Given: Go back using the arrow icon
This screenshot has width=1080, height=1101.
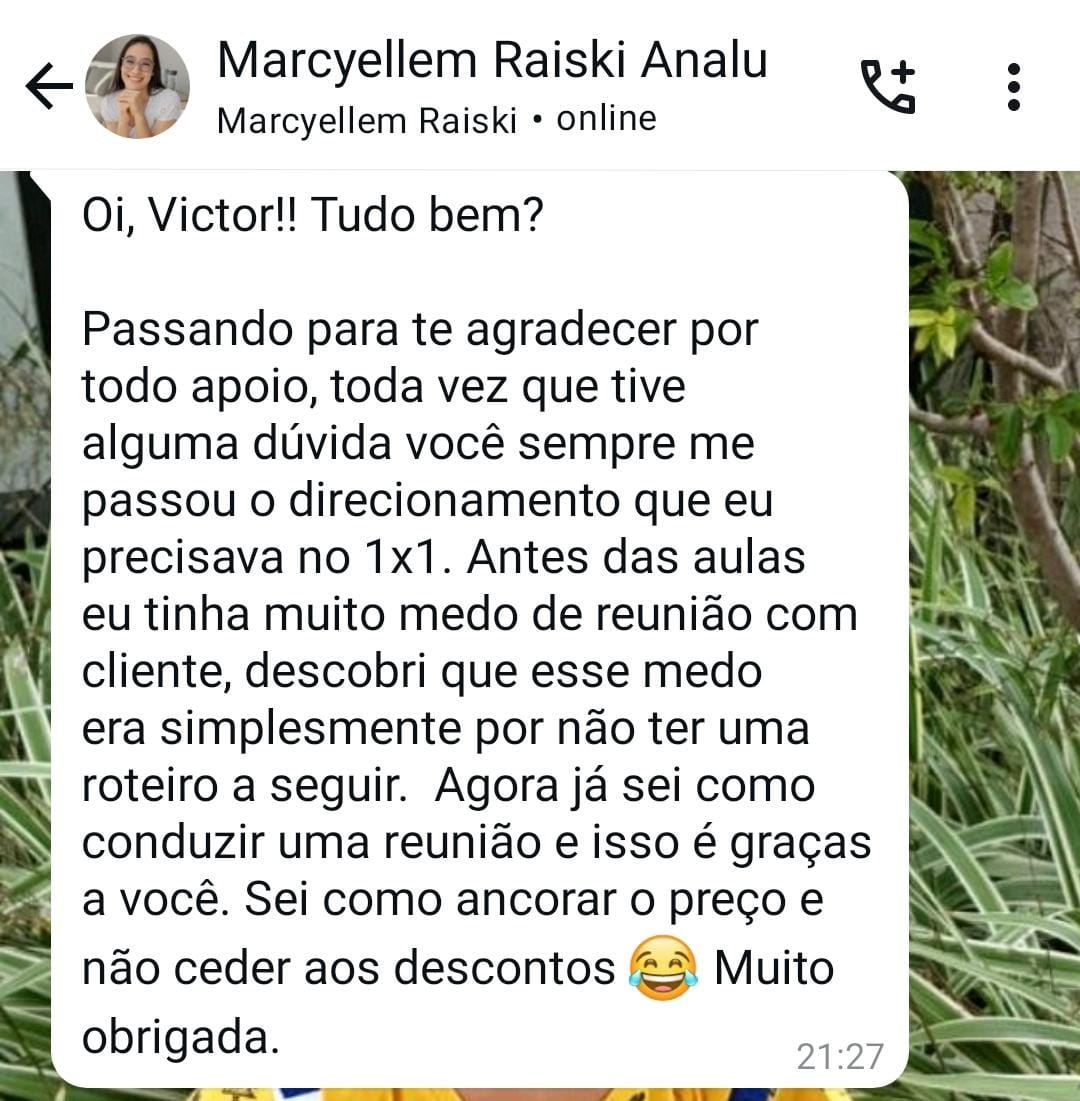Looking at the screenshot, I should pyautogui.click(x=48, y=86).
